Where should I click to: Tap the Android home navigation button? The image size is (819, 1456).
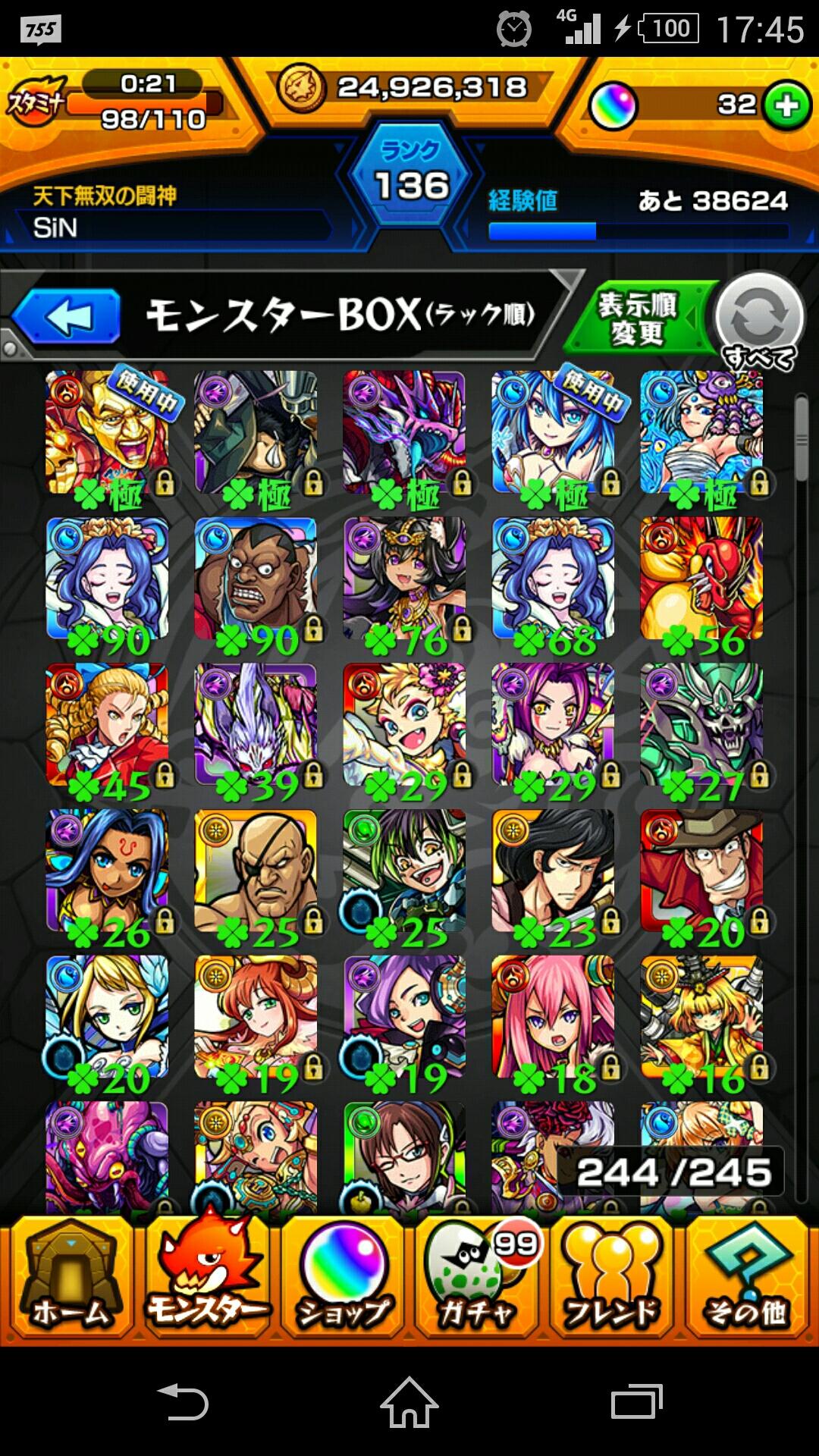click(409, 1401)
